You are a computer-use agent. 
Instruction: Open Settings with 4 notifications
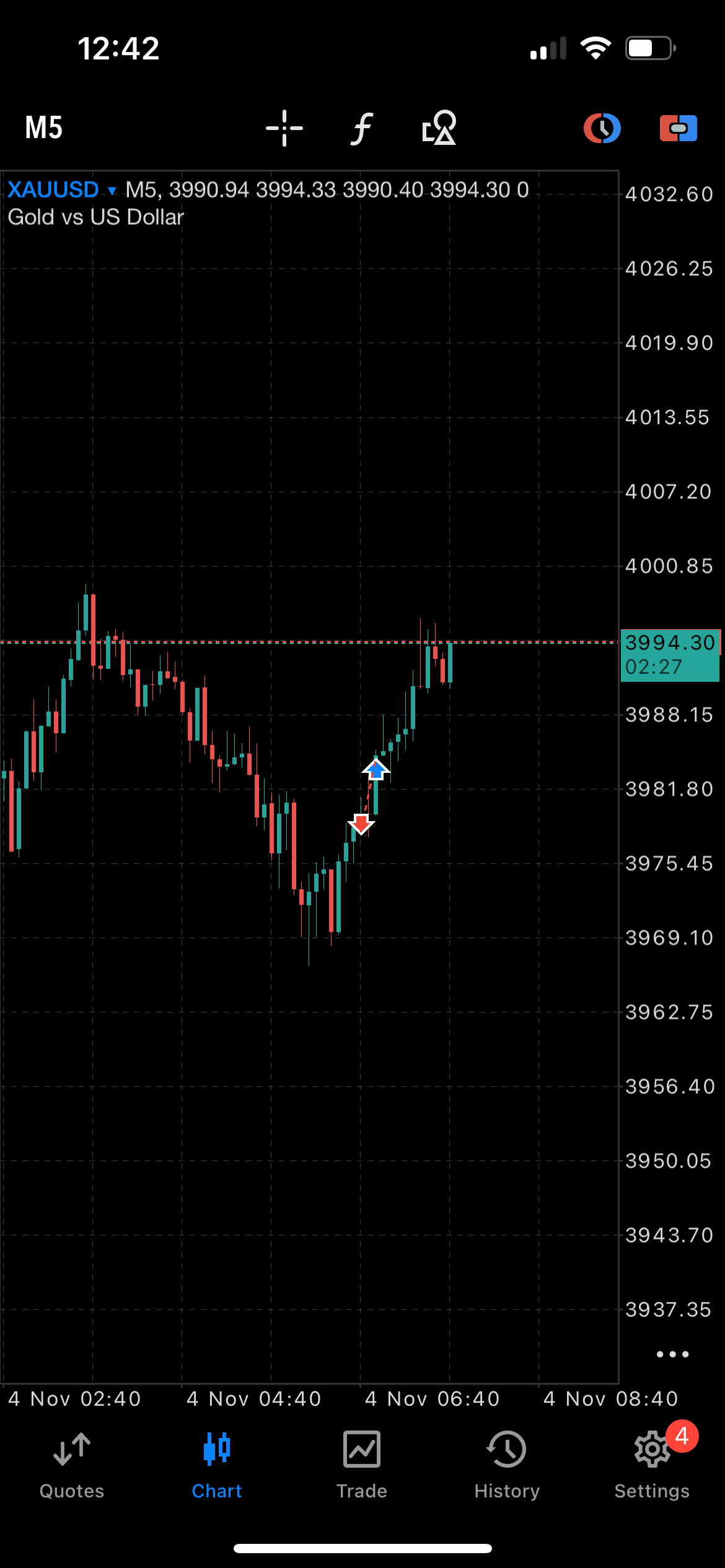click(652, 1465)
